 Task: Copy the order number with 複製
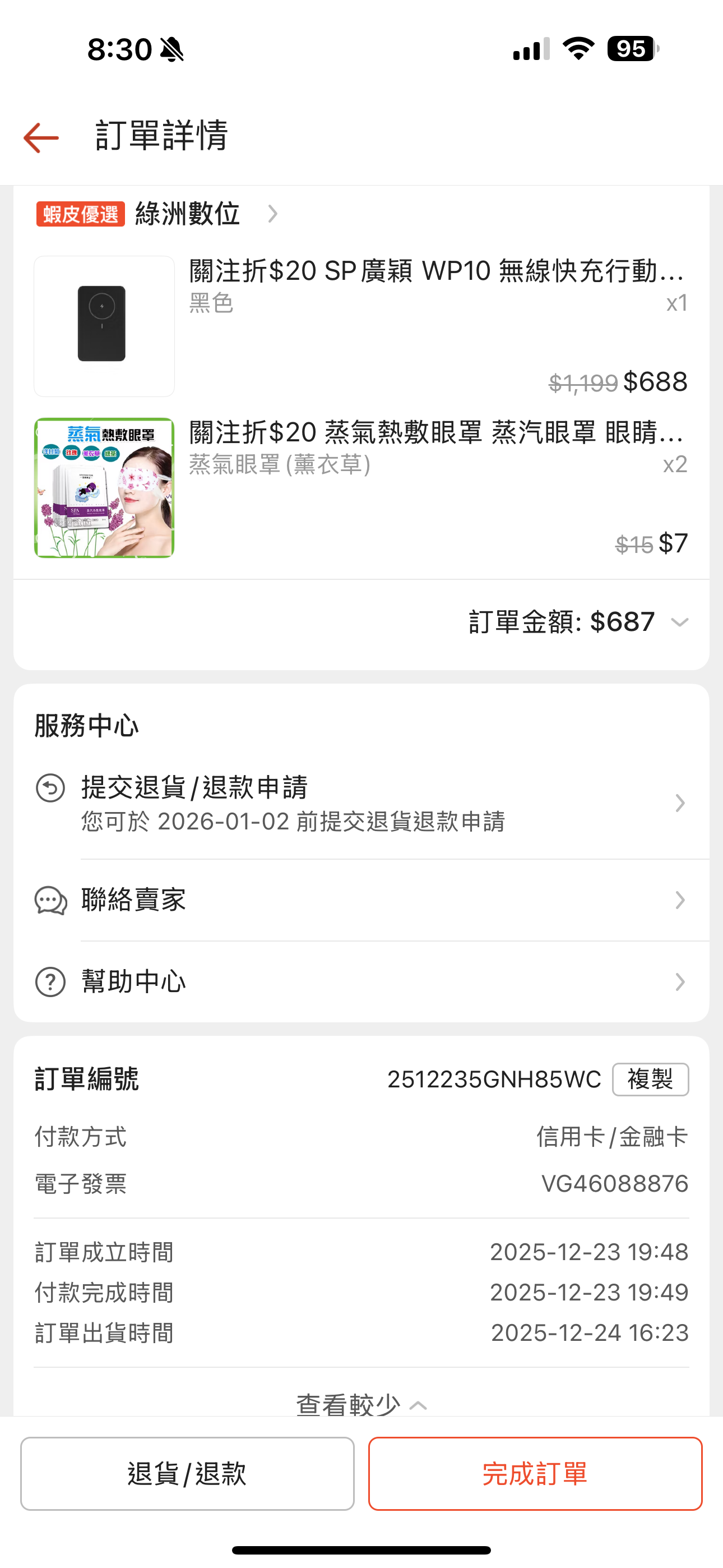tap(650, 1079)
